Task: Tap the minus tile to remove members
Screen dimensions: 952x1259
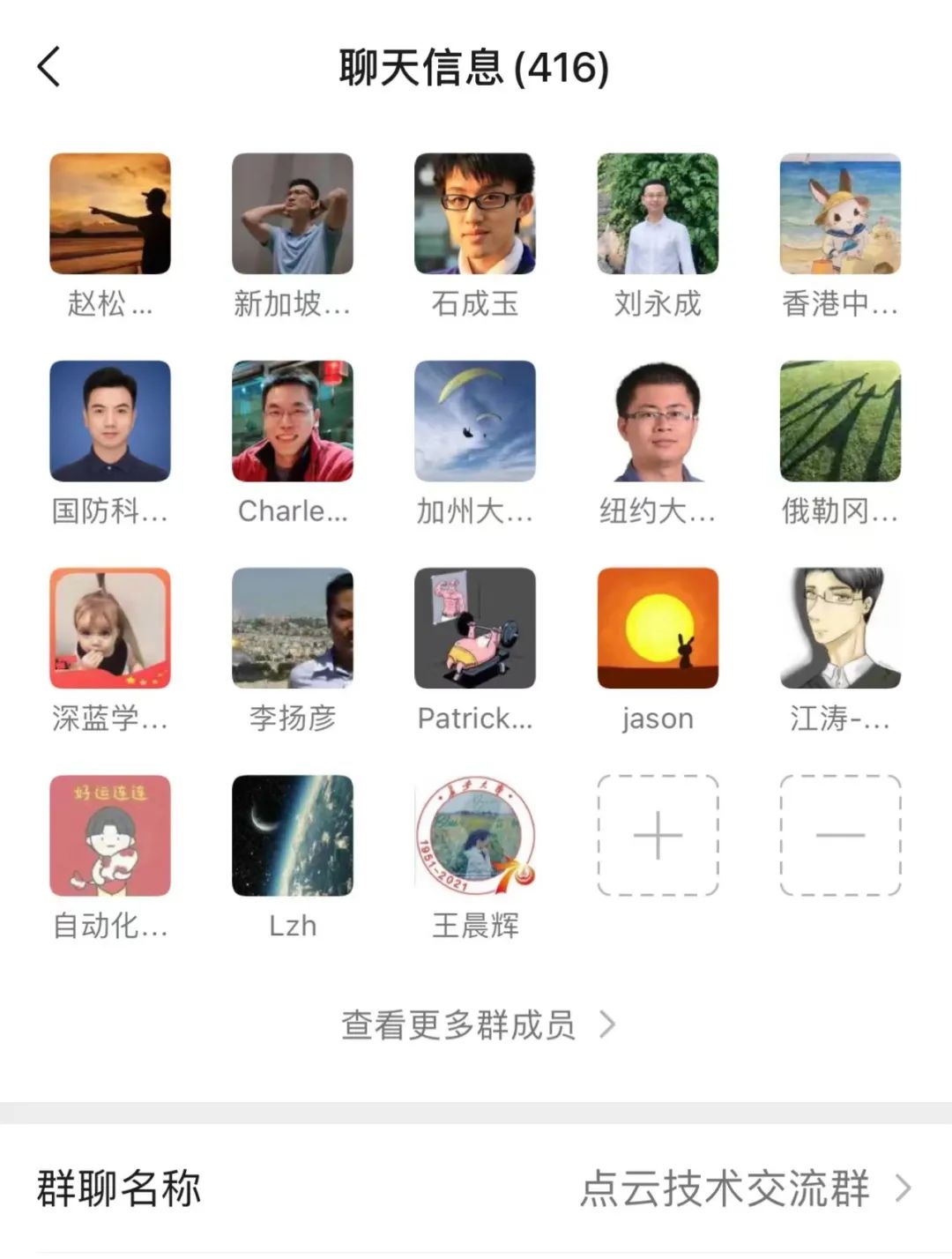Action: point(840,836)
